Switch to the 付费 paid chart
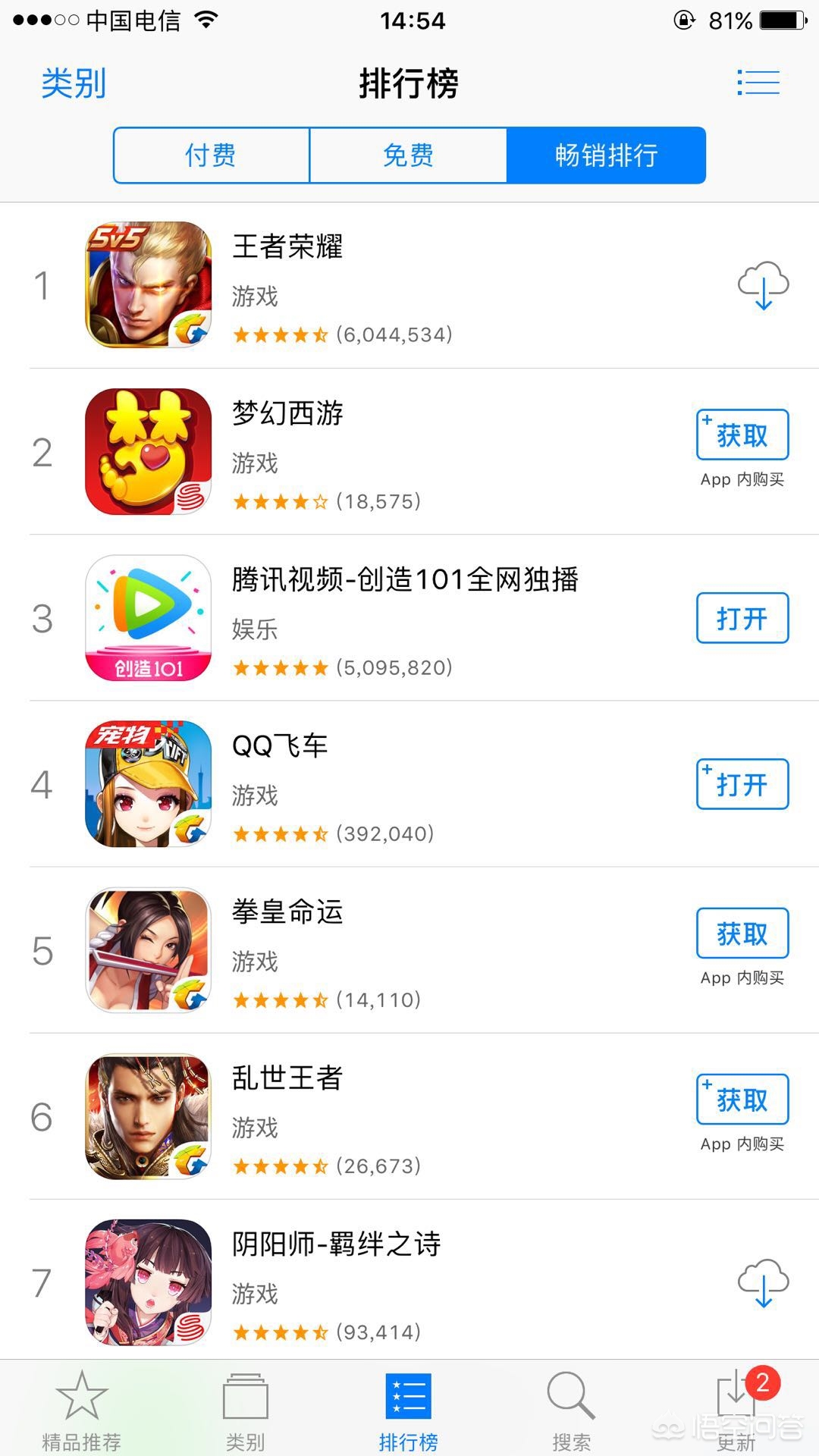The image size is (819, 1456). (x=211, y=155)
